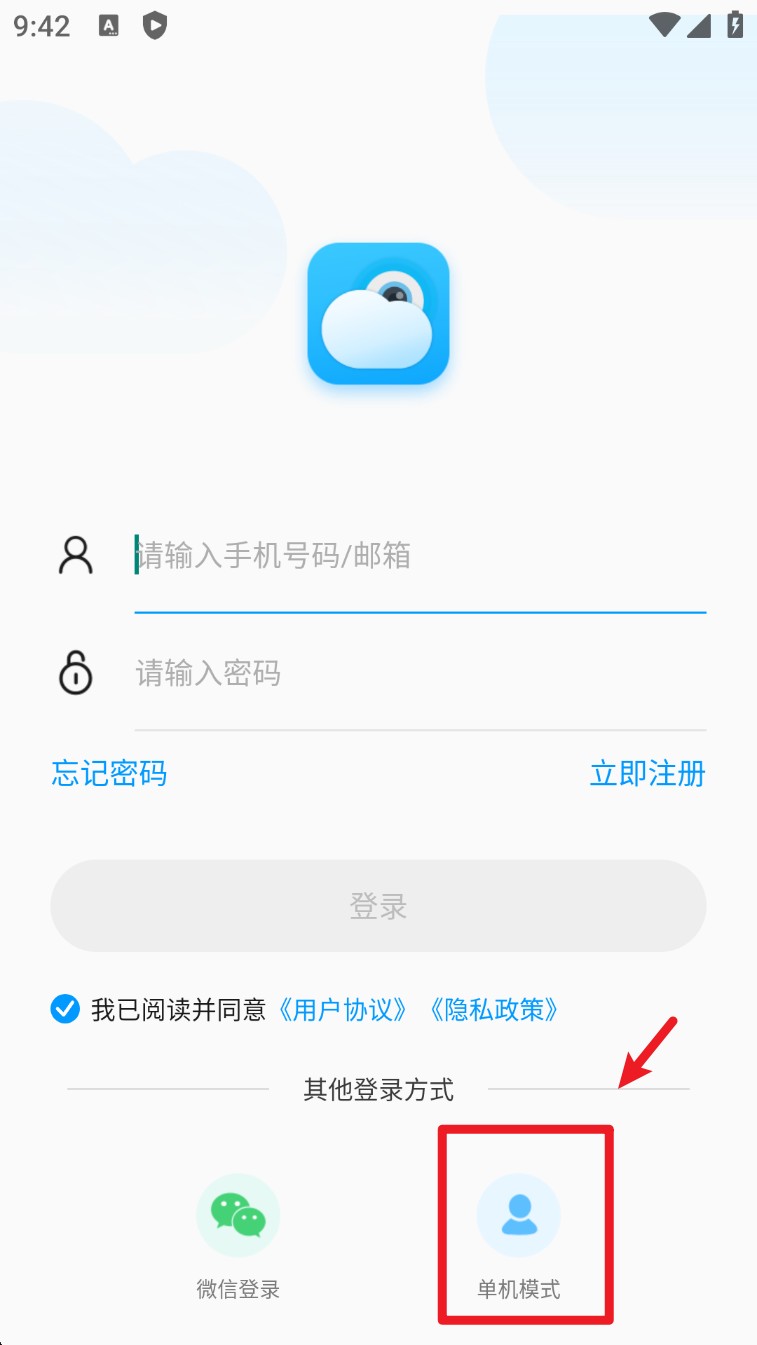Go to 立即注册 sign-up page

pos(647,773)
